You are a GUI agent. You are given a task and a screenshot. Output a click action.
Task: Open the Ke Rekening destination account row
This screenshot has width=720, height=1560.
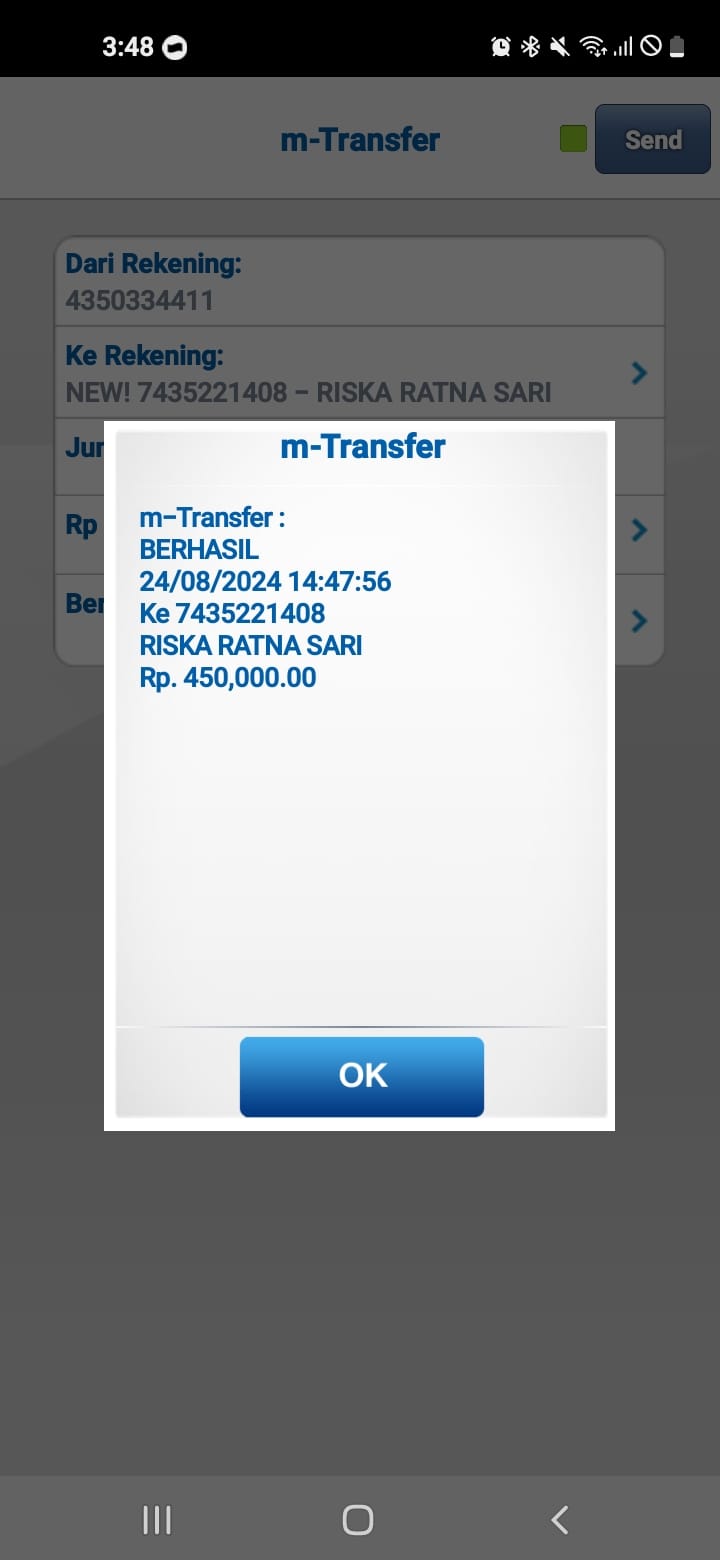click(x=358, y=372)
